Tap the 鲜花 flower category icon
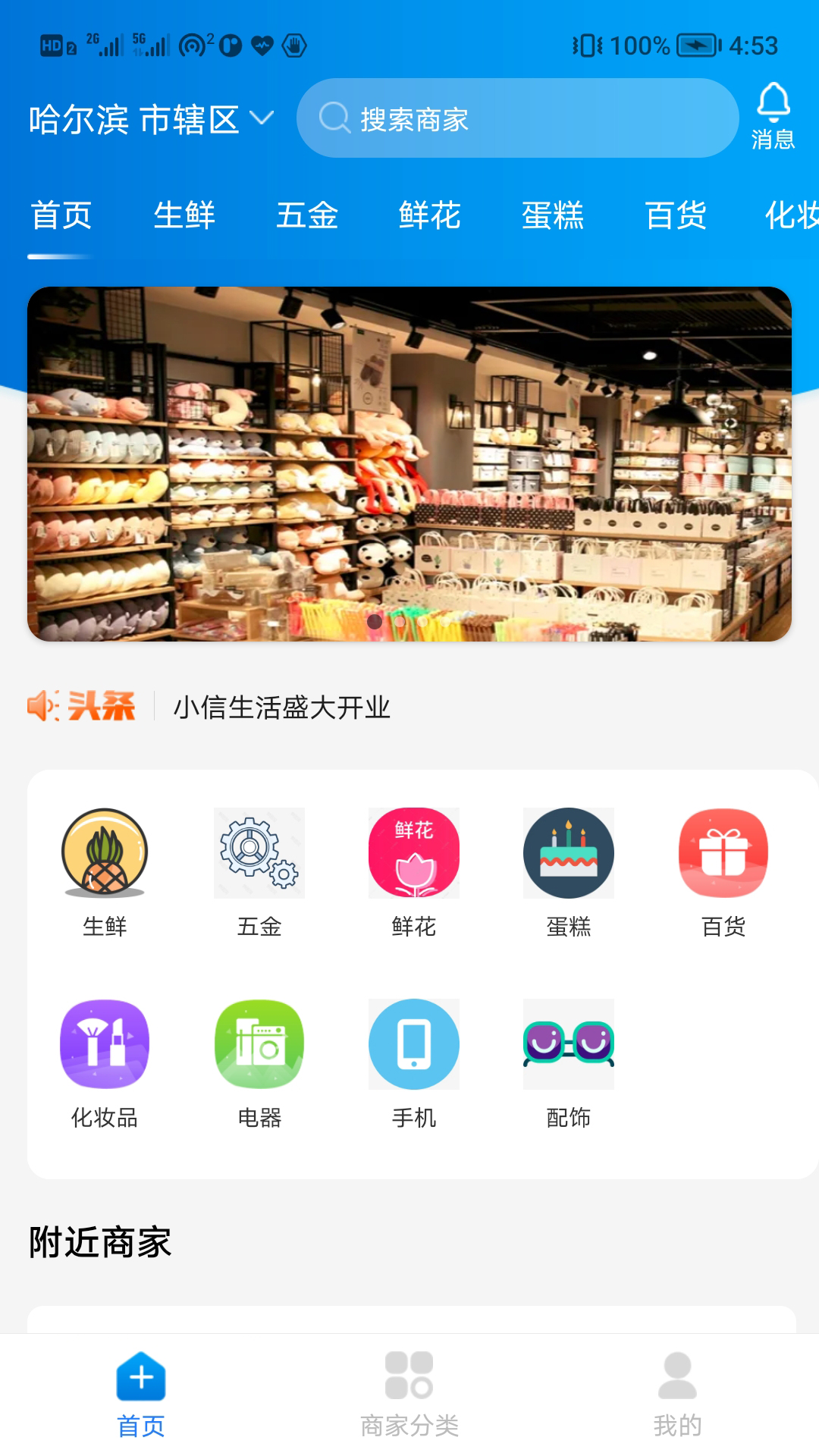819x1456 pixels. [414, 852]
